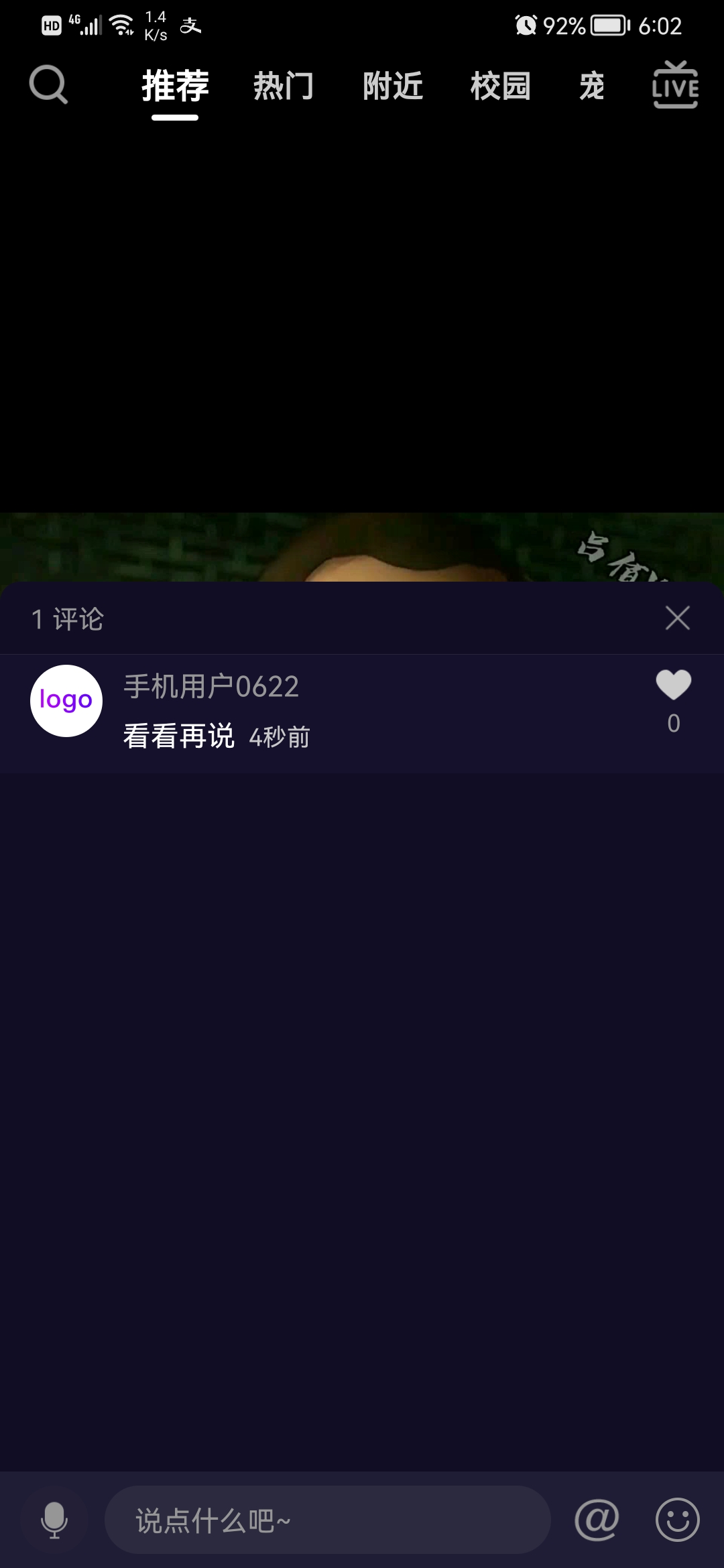The width and height of the screenshot is (724, 1568).
Task: Open the search icon
Action: click(x=49, y=85)
